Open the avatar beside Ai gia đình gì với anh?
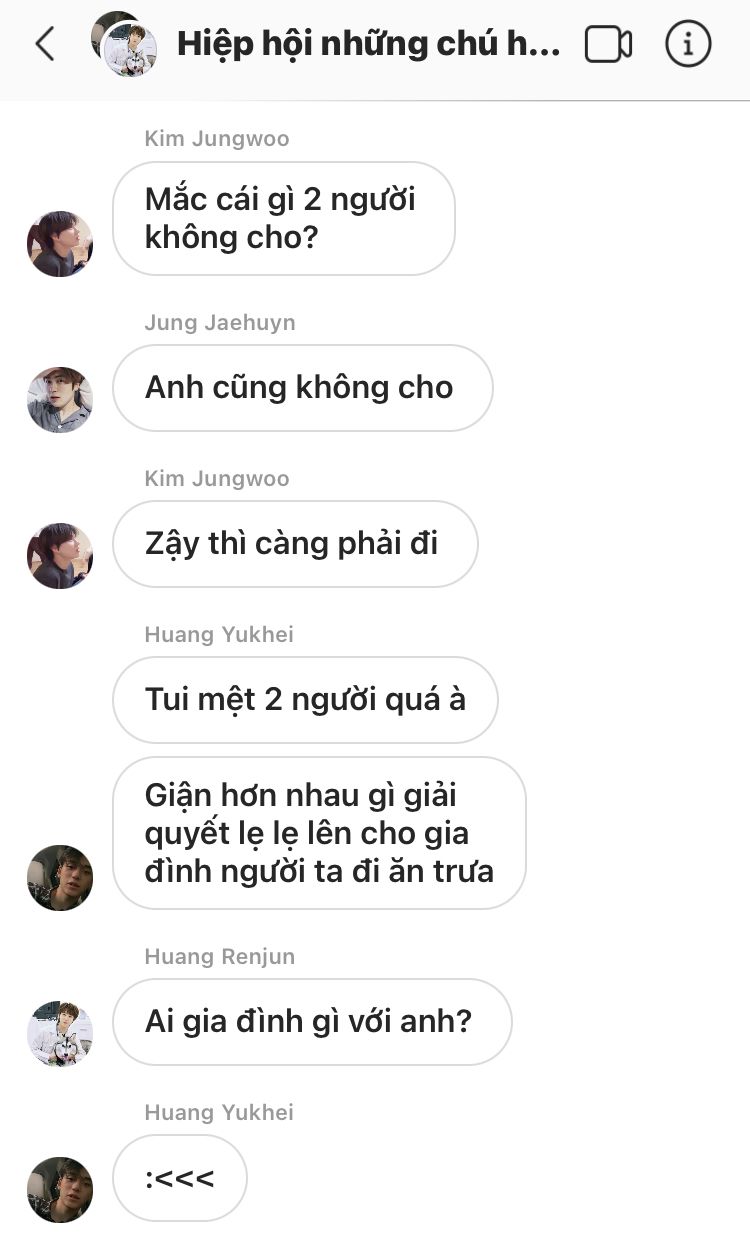The width and height of the screenshot is (750, 1240). click(x=60, y=1033)
